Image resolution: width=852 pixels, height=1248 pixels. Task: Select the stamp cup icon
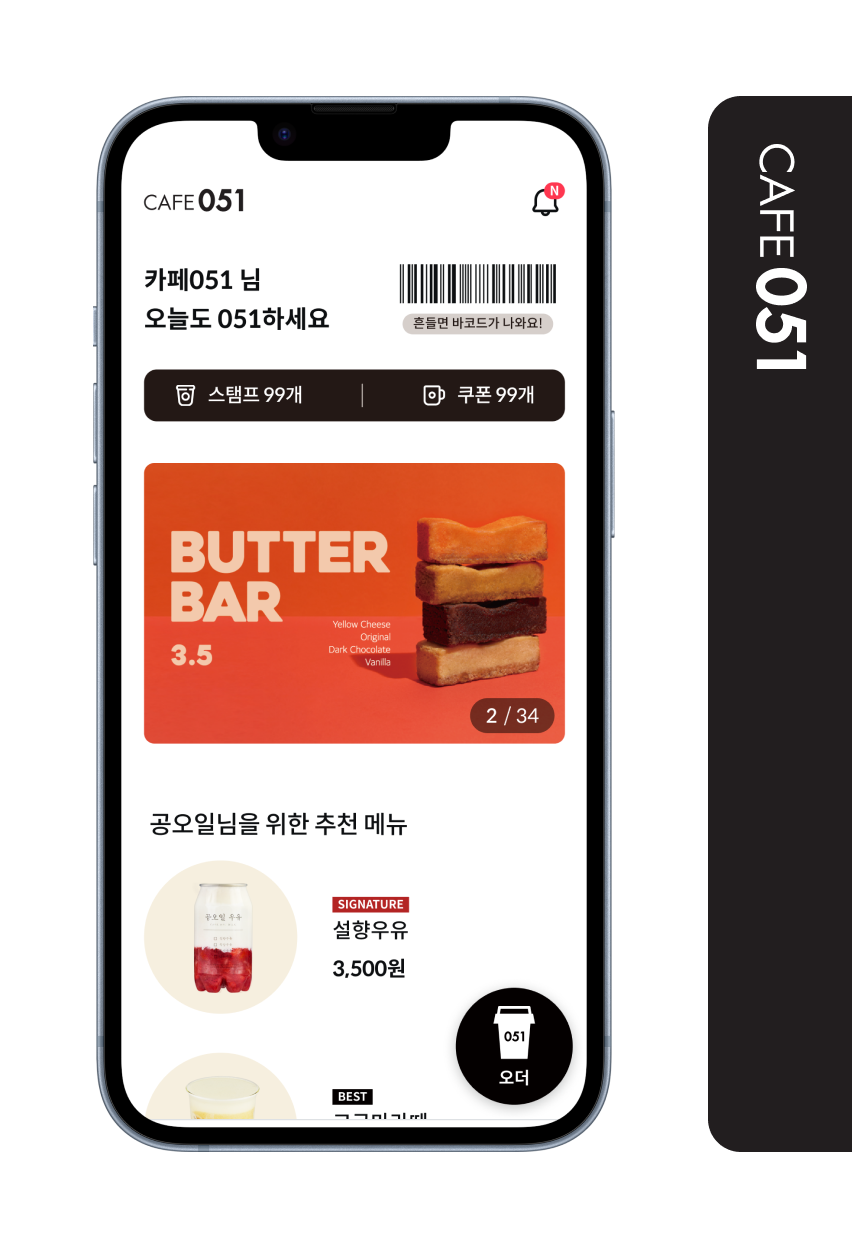pos(182,395)
